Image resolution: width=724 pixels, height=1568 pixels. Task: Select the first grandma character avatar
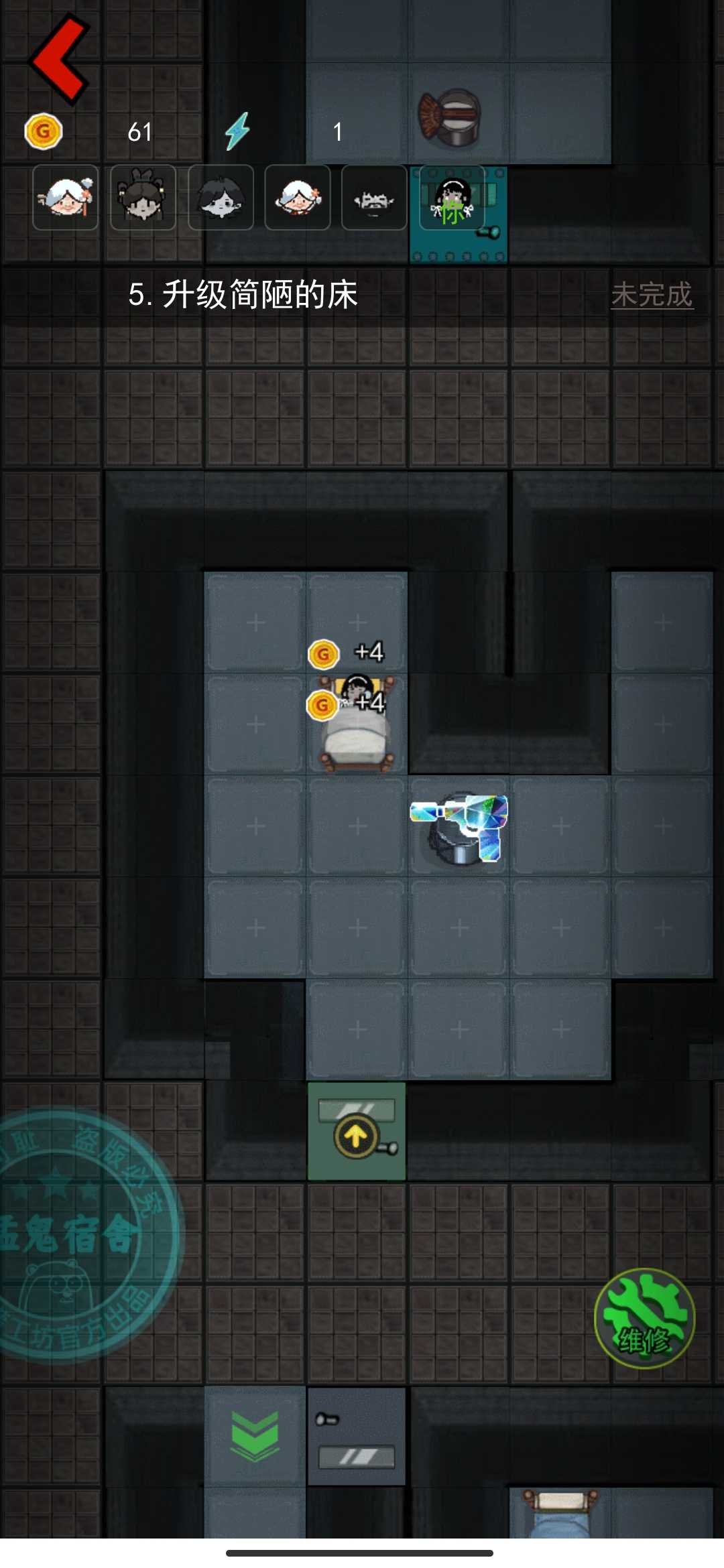(x=66, y=198)
